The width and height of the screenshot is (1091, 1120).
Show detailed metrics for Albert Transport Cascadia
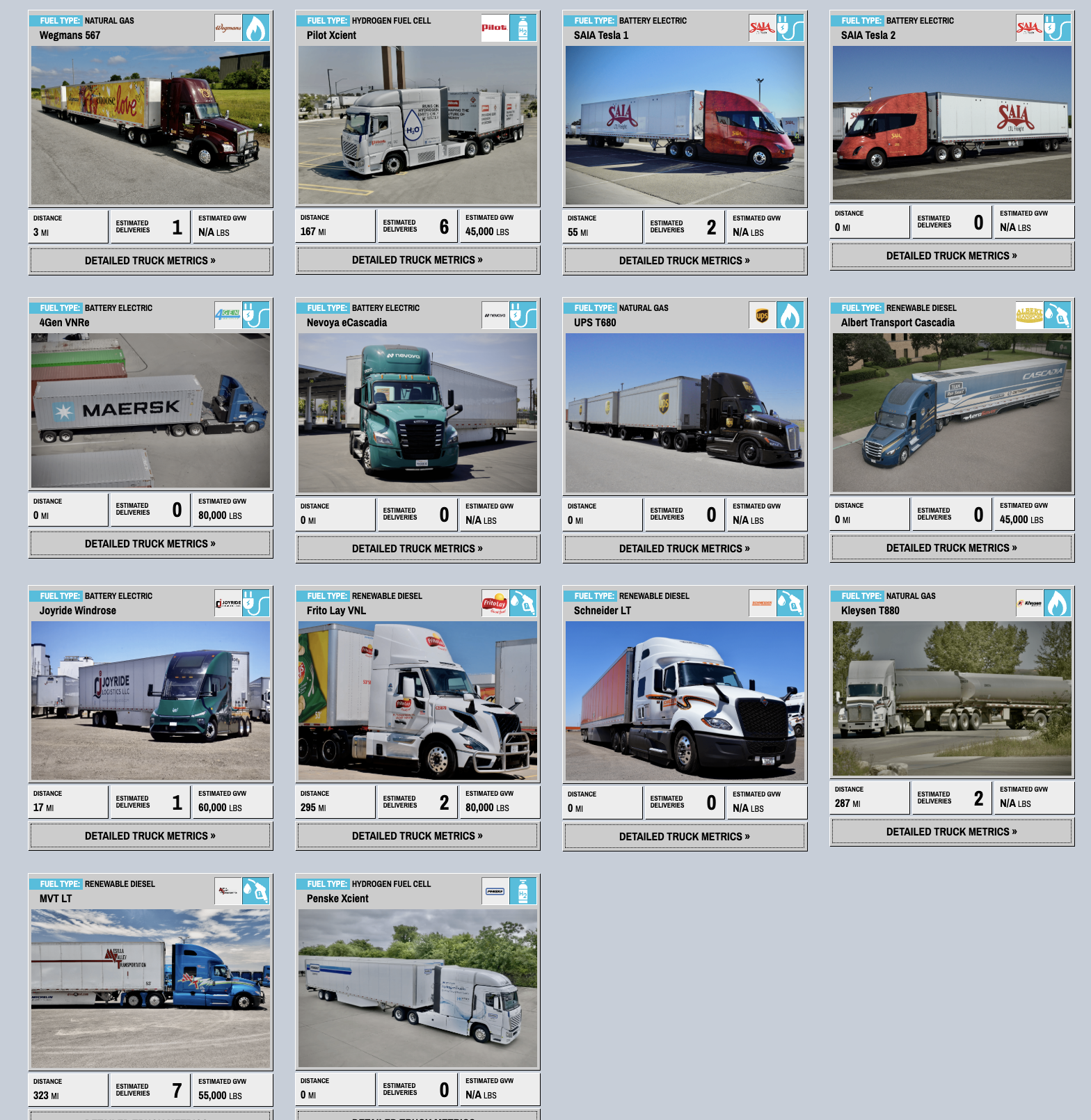[x=952, y=548]
